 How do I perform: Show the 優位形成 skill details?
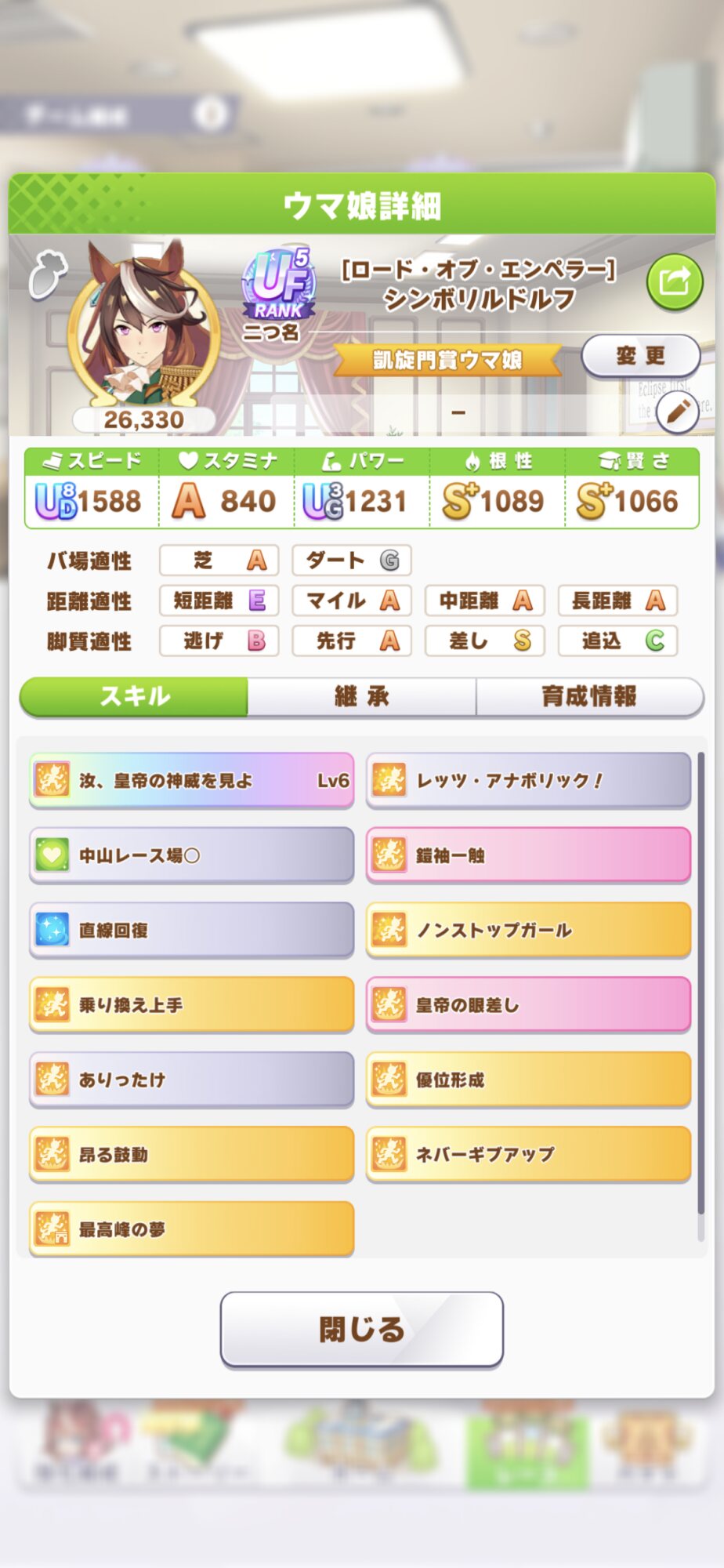528,1080
